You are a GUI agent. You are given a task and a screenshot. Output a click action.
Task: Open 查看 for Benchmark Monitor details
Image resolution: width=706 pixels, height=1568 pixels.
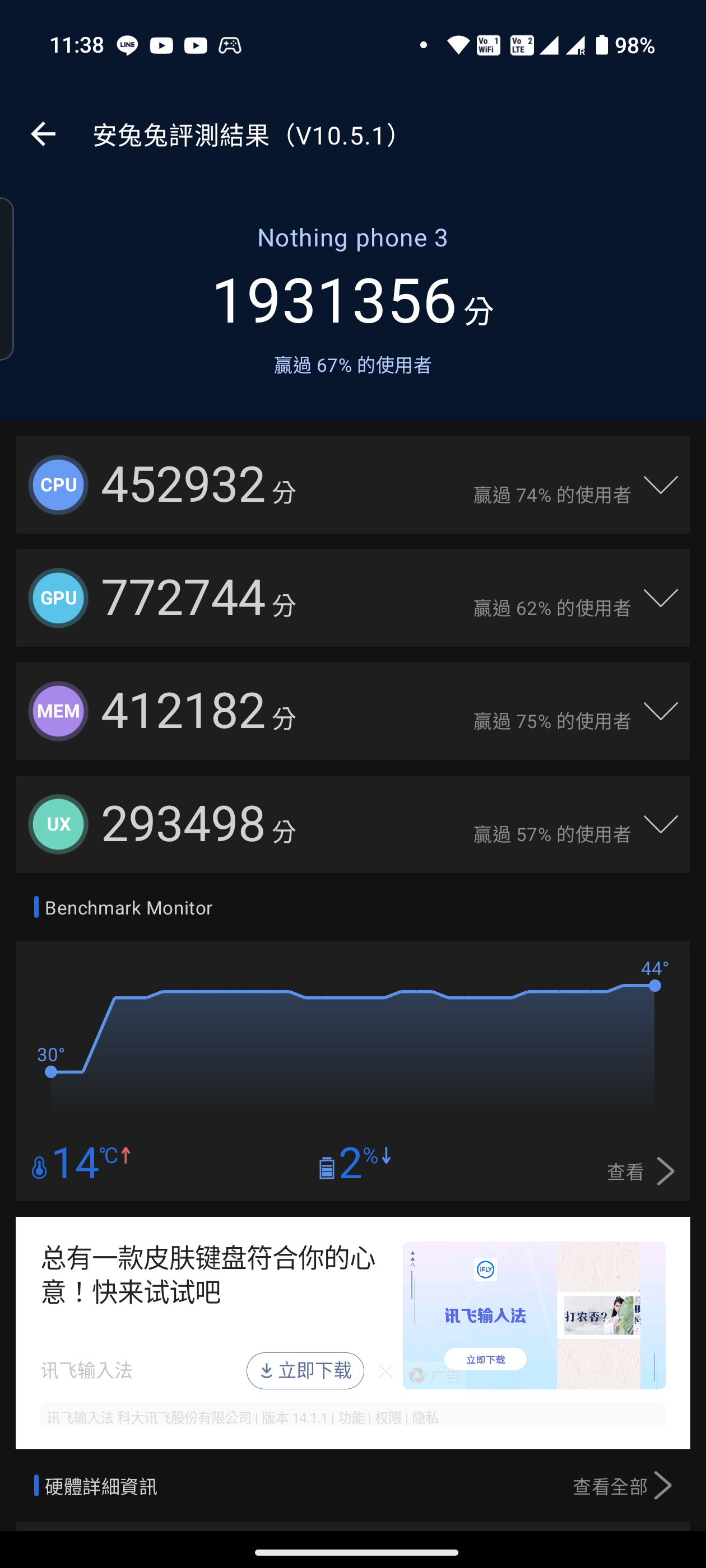click(x=640, y=1171)
